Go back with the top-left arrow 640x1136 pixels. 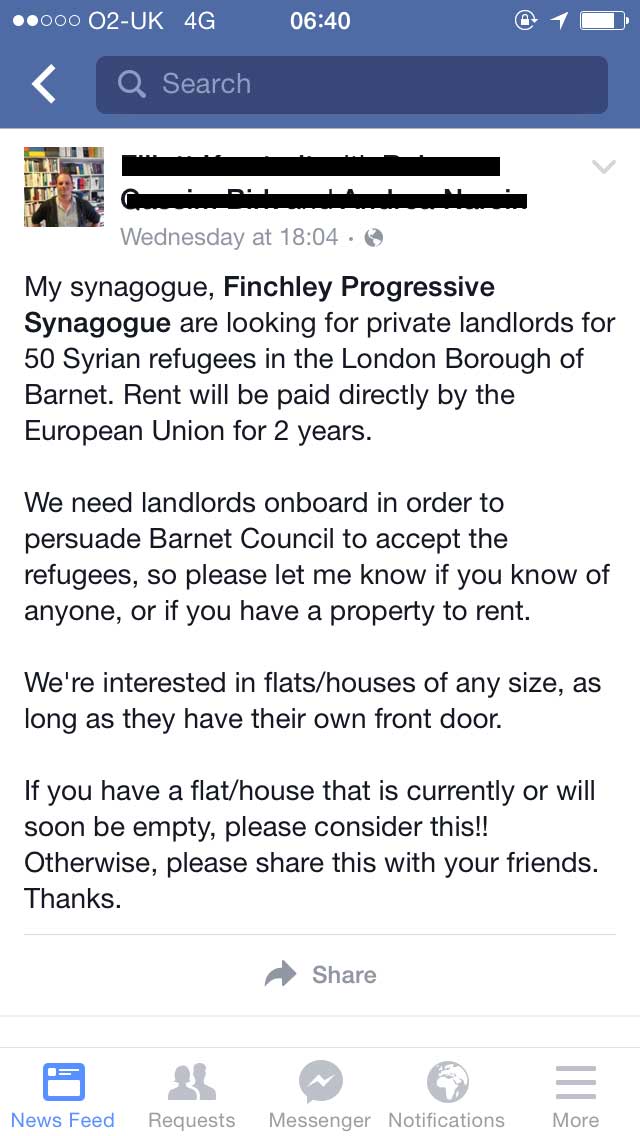tap(45, 85)
